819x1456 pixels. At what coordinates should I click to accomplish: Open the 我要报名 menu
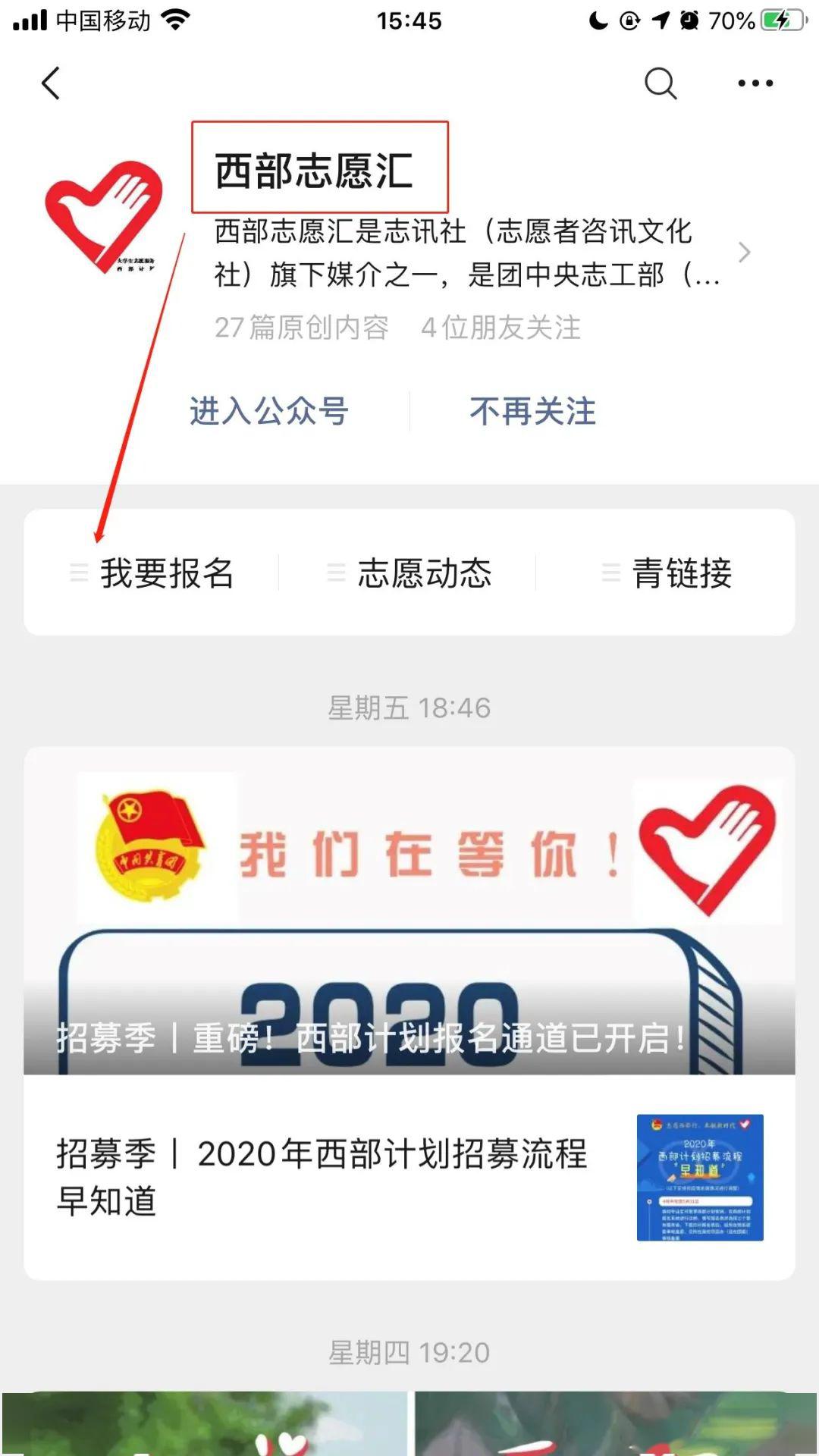[152, 573]
